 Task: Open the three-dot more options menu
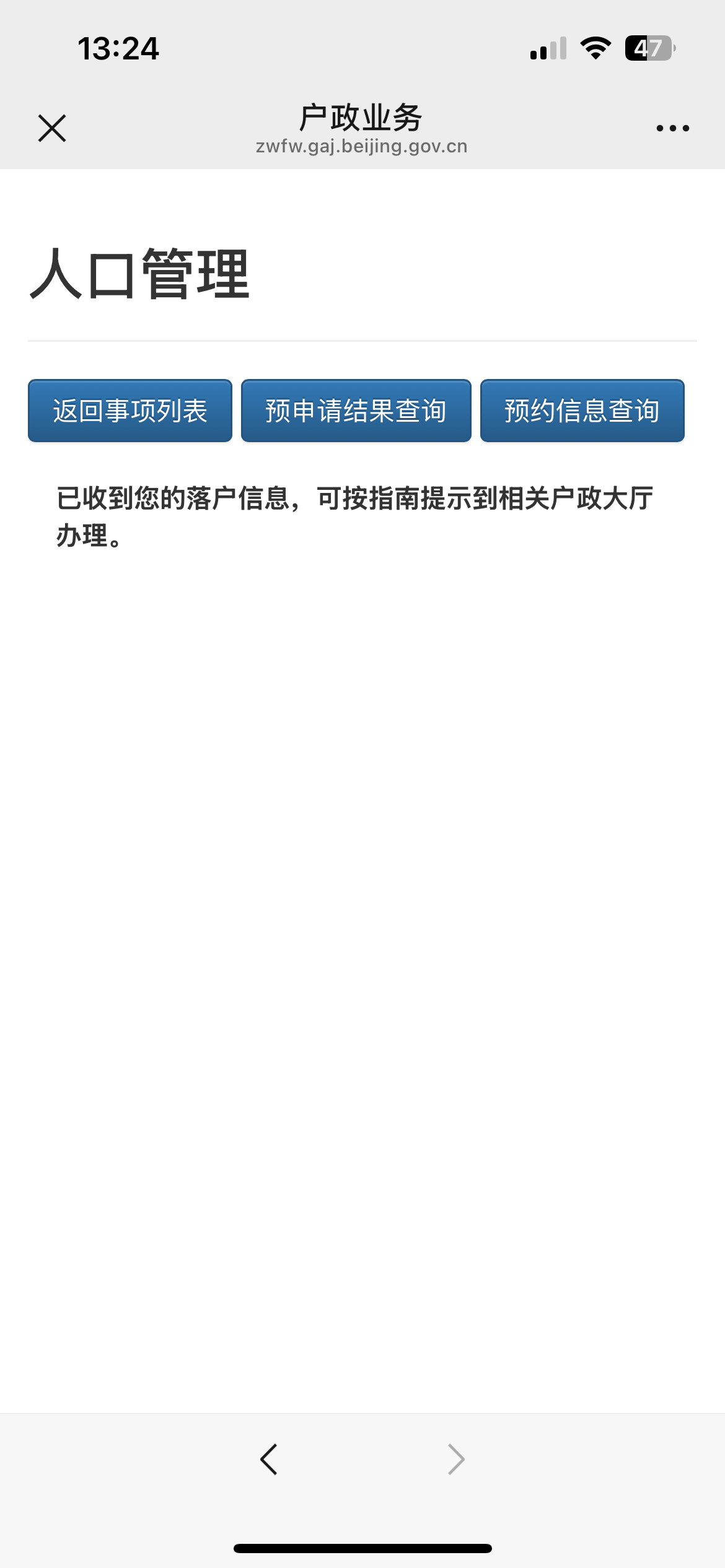pyautogui.click(x=672, y=128)
